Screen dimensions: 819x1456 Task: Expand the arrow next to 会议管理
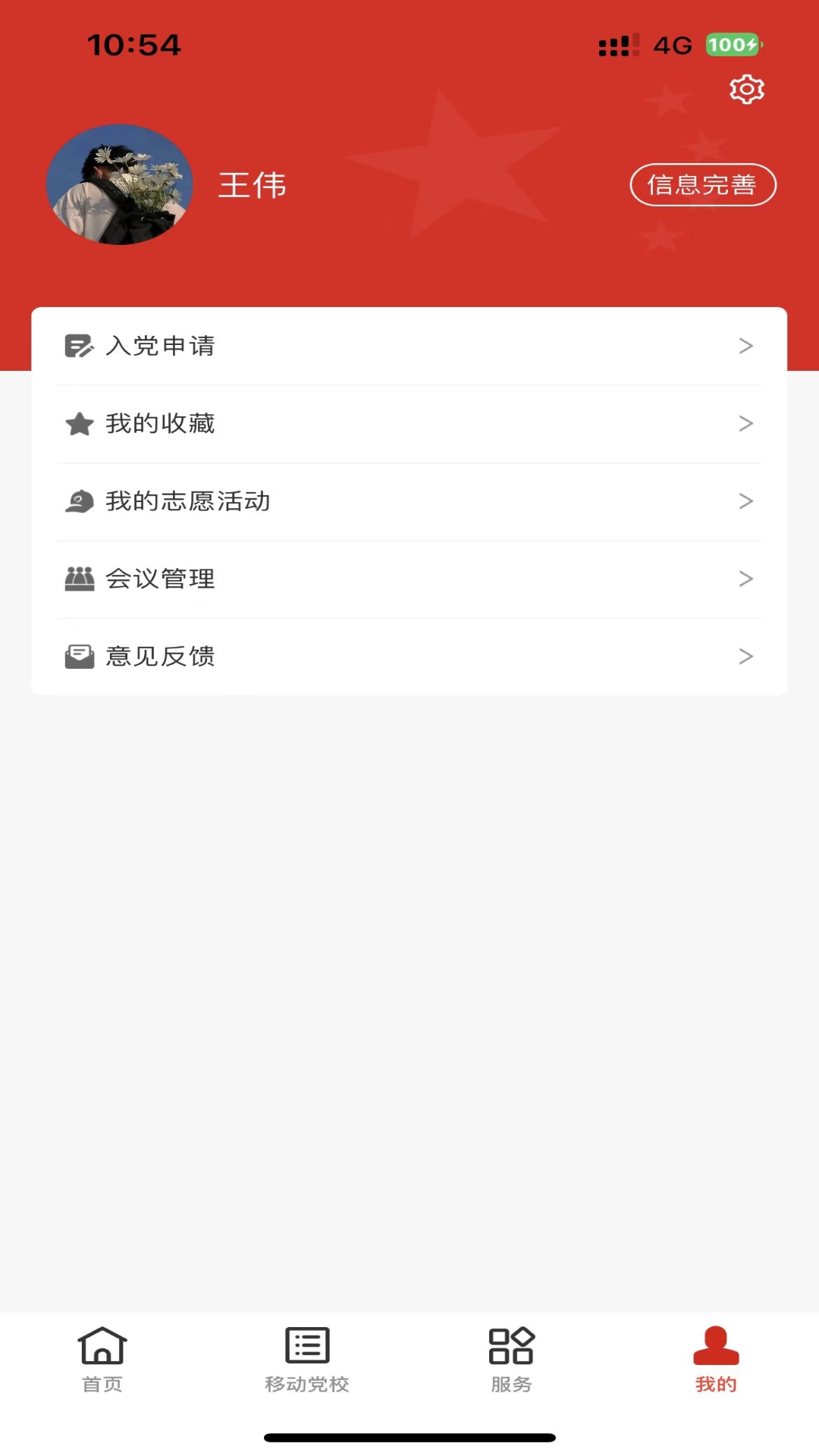[x=745, y=578]
